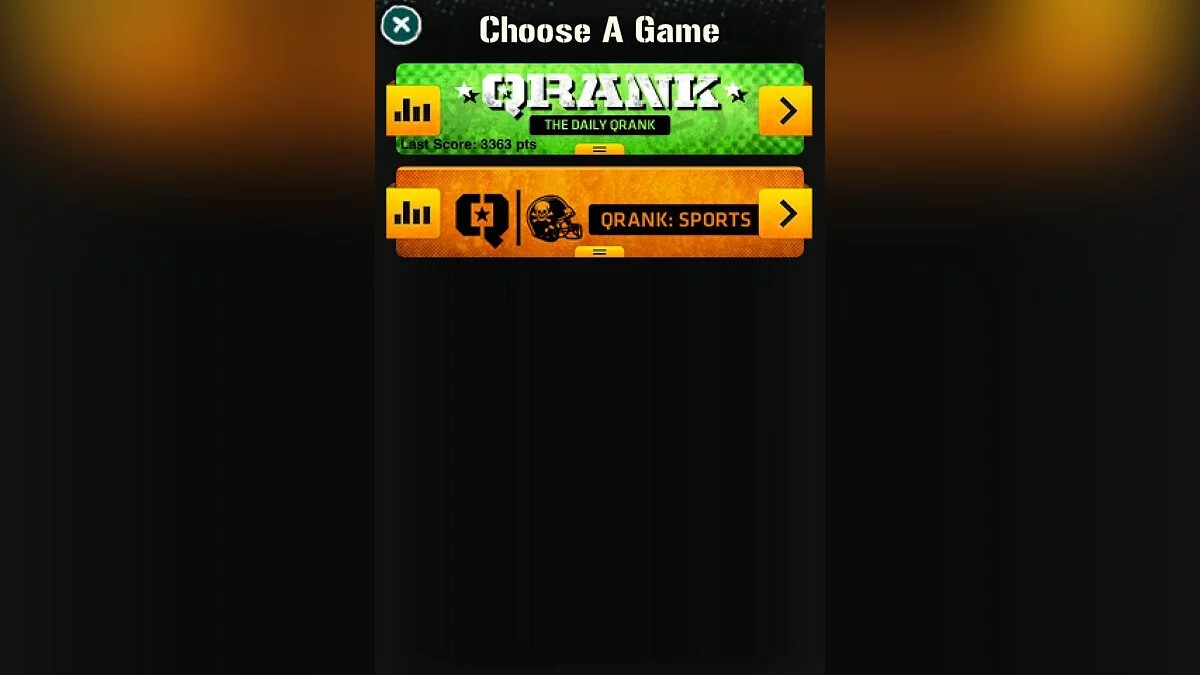
Task: Close the Choose A Game screen
Action: click(x=401, y=25)
